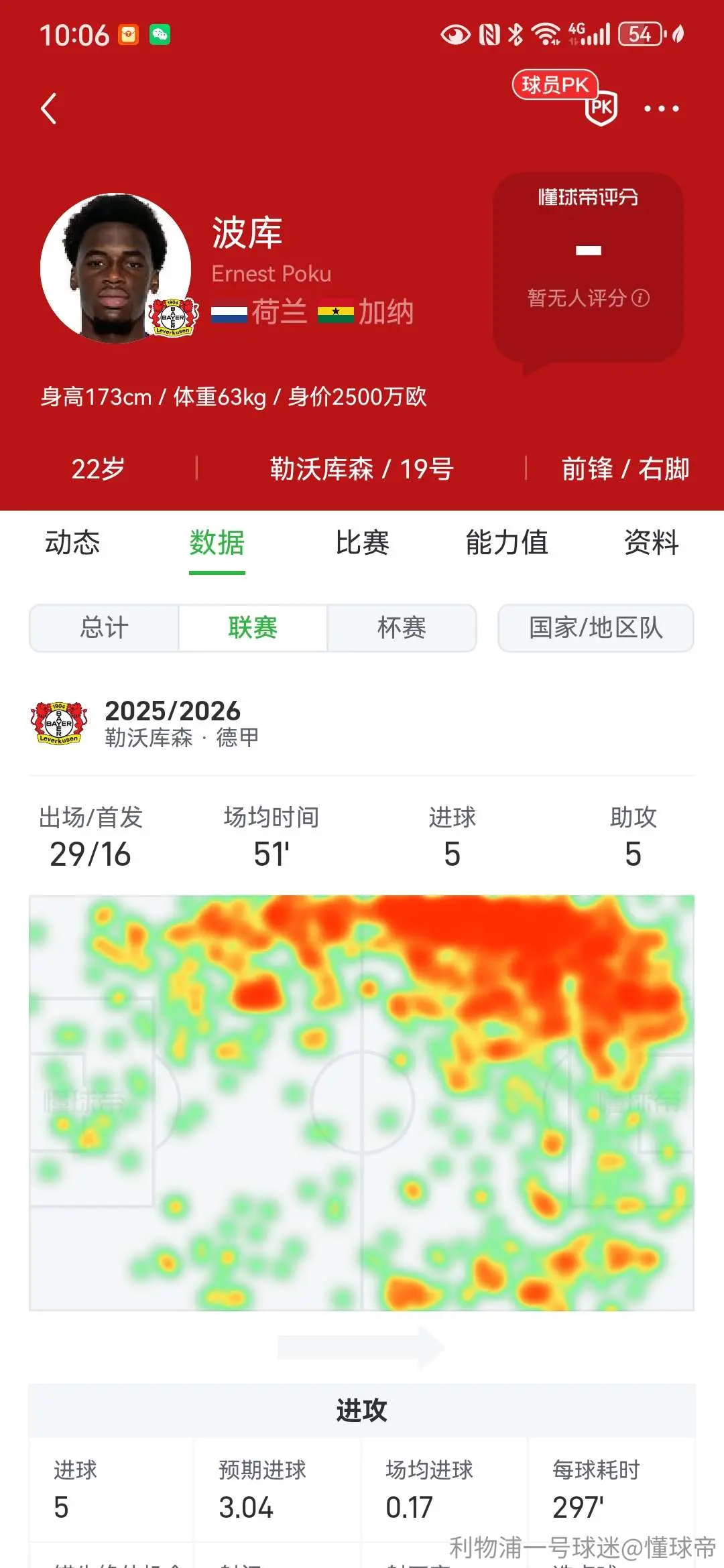
Task: Switch to the 资料 tab
Action: point(652,543)
